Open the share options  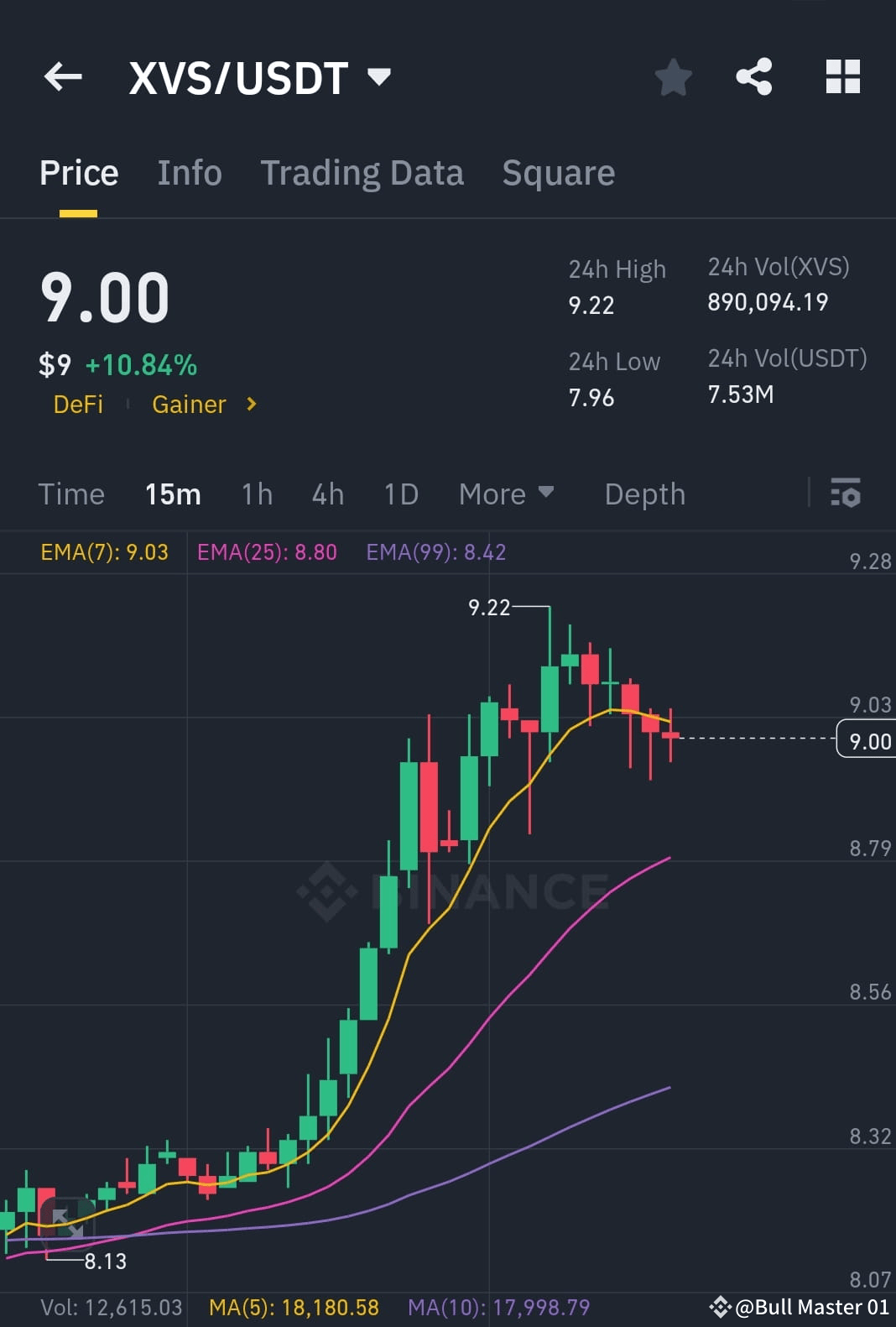753,76
